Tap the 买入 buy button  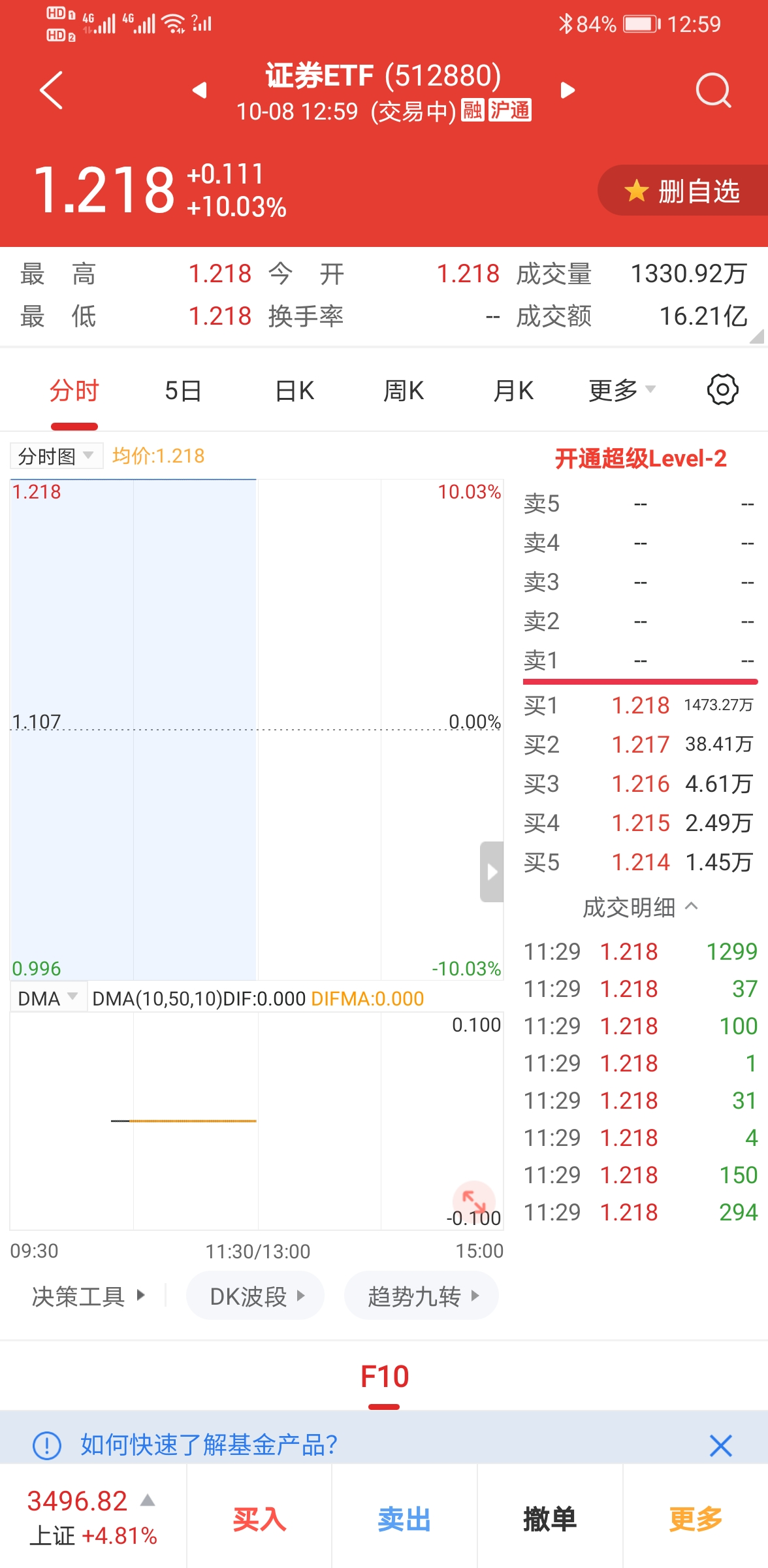tap(259, 1519)
